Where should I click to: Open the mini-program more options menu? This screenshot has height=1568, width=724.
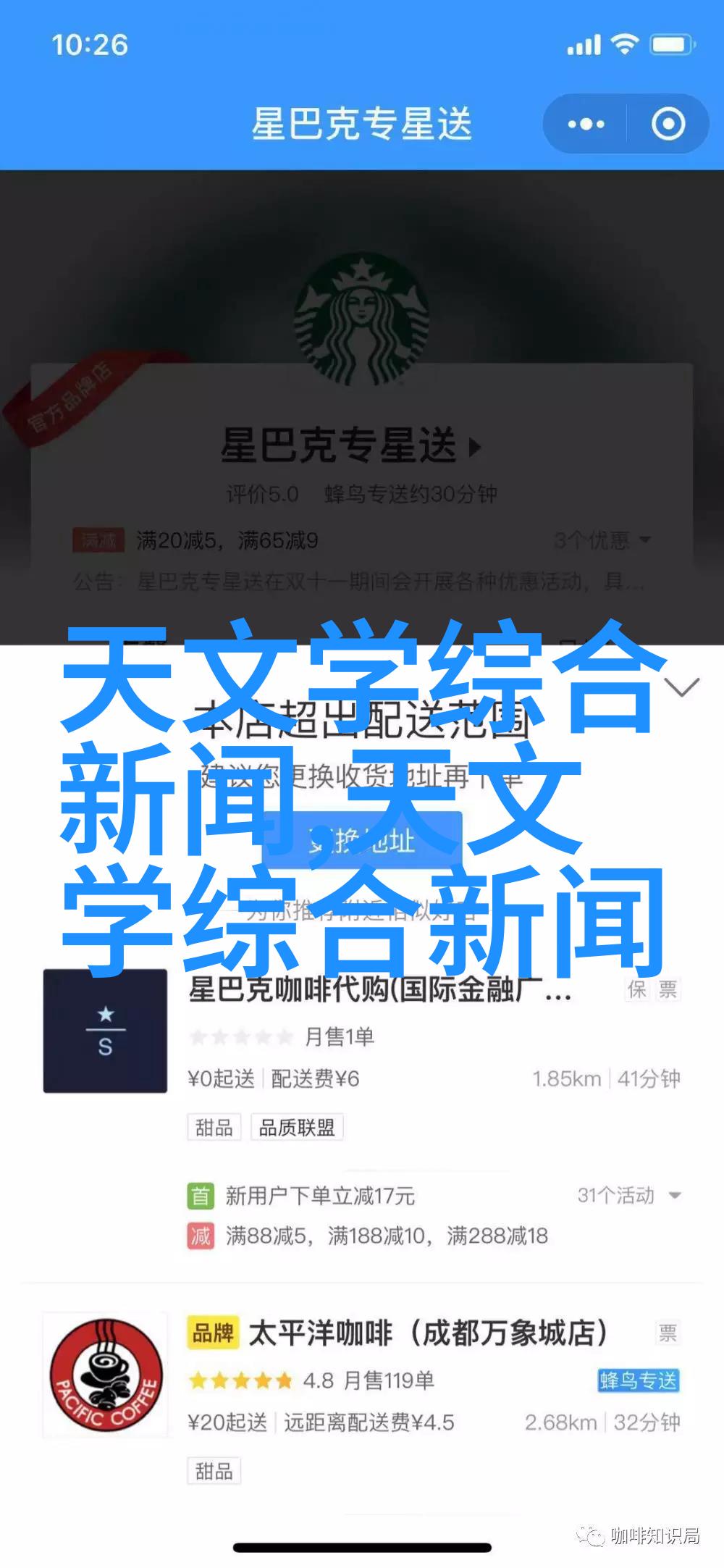585,125
